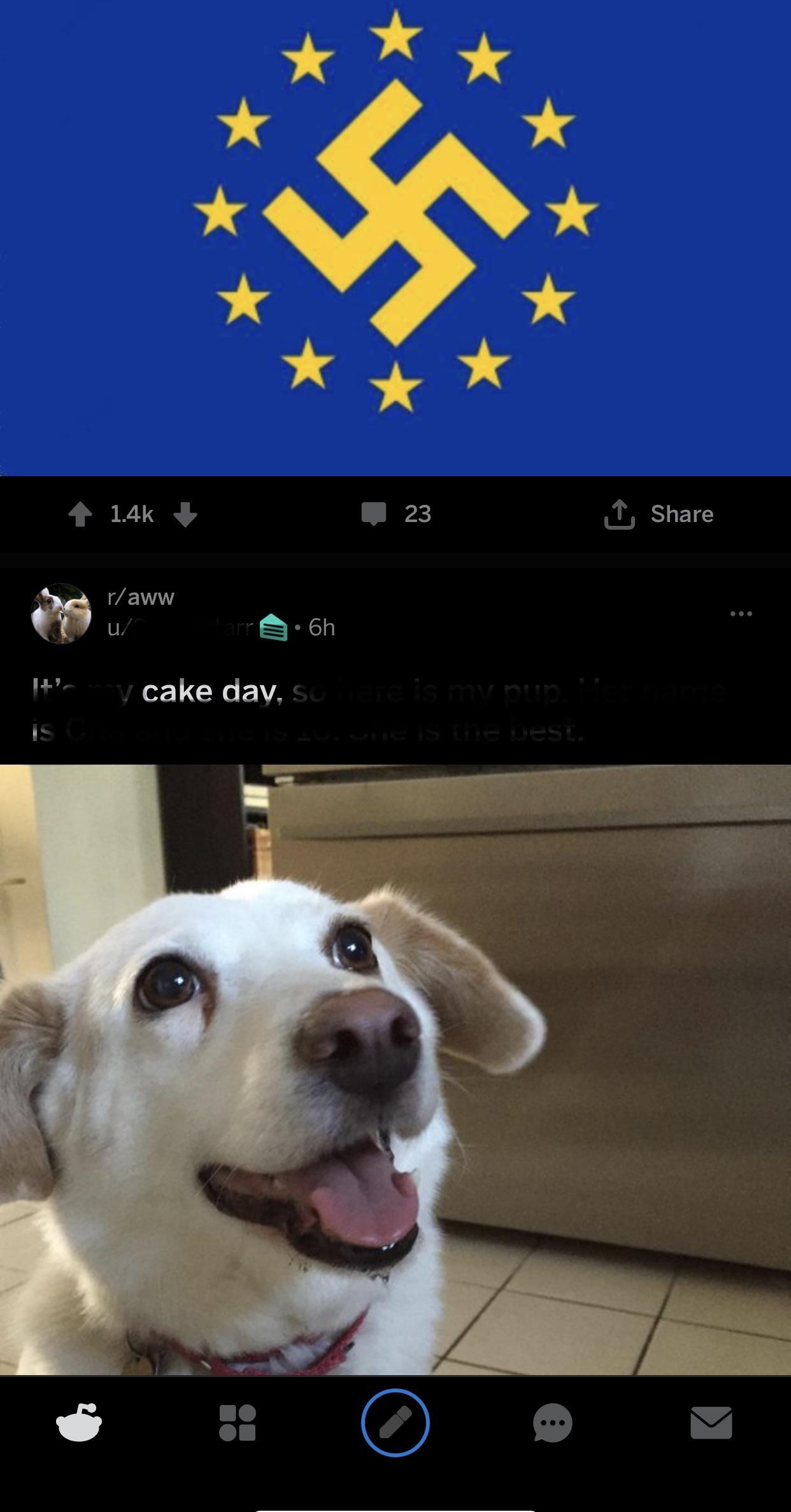Viewport: 791px width, 1512px height.
Task: Open the r/aww community avatar
Action: click(61, 612)
